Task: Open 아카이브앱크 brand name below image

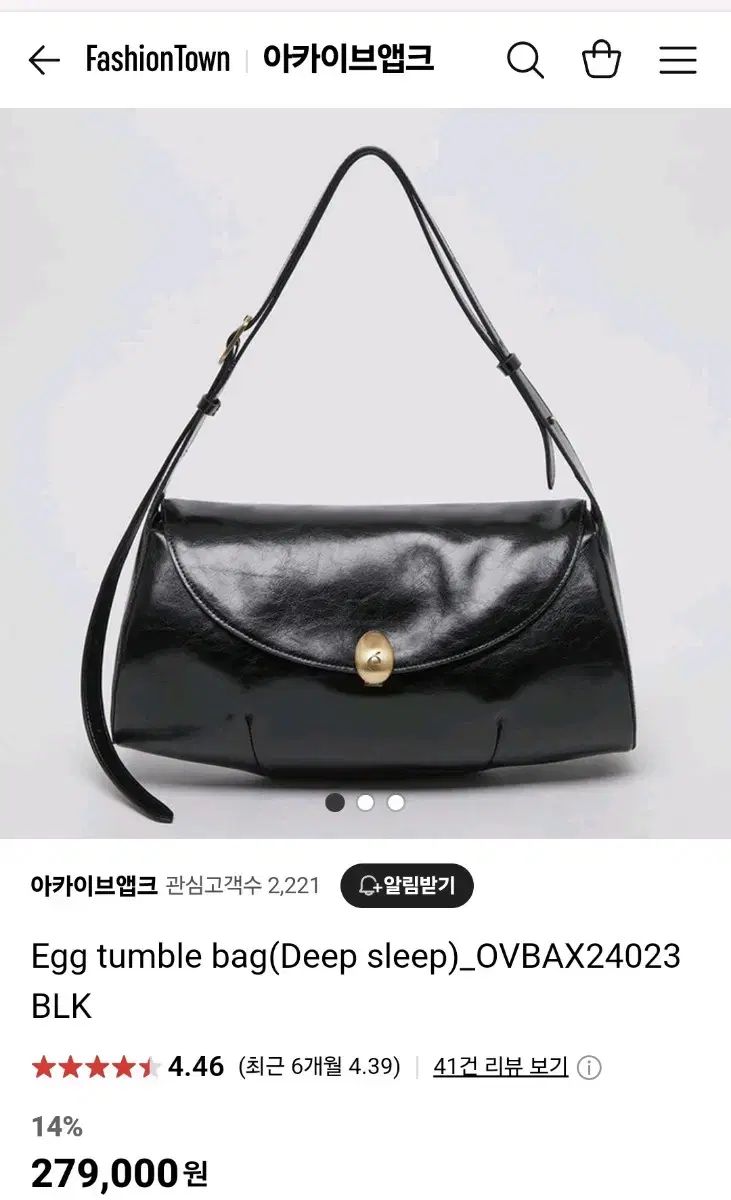Action: [94, 885]
